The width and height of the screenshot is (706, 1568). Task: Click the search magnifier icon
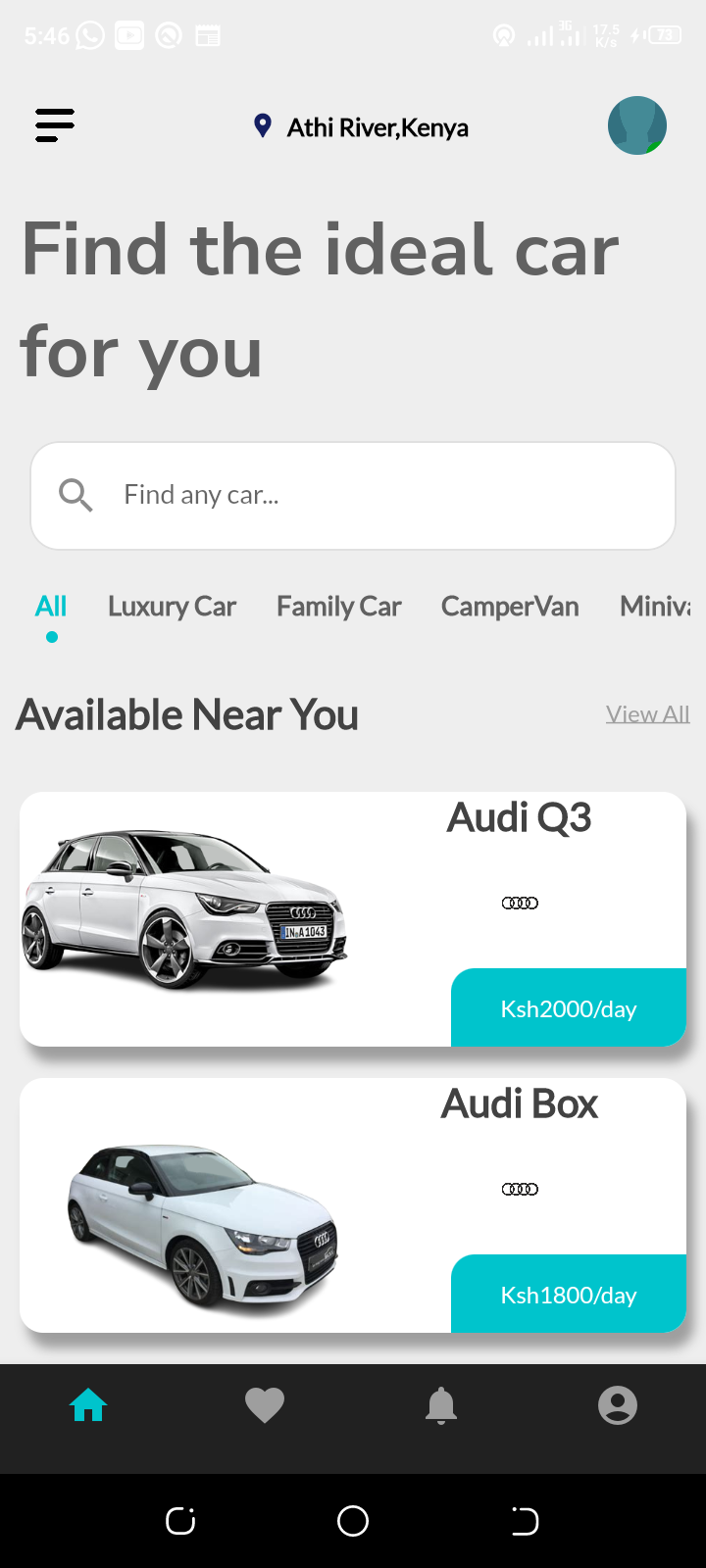(x=76, y=495)
